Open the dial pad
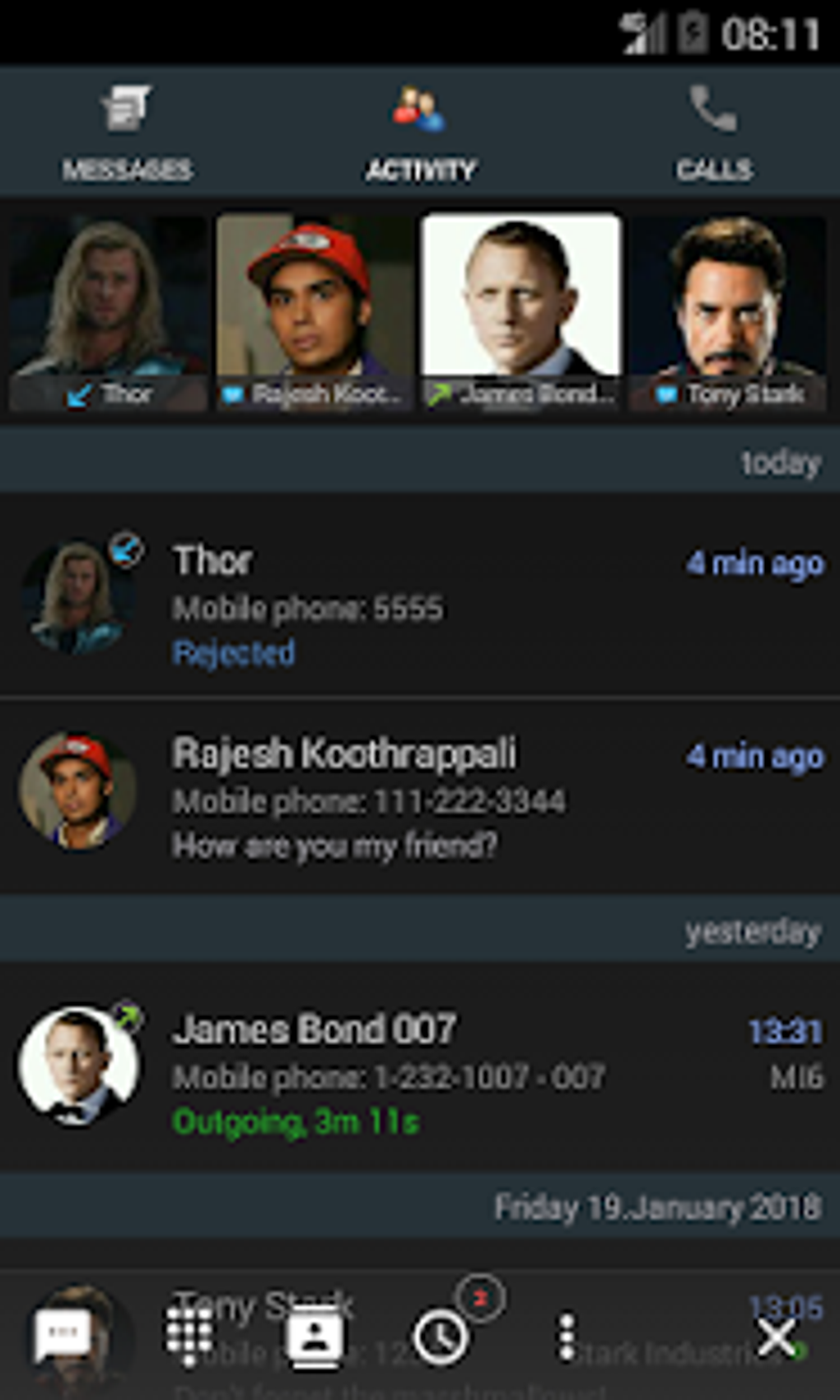 189,1336
